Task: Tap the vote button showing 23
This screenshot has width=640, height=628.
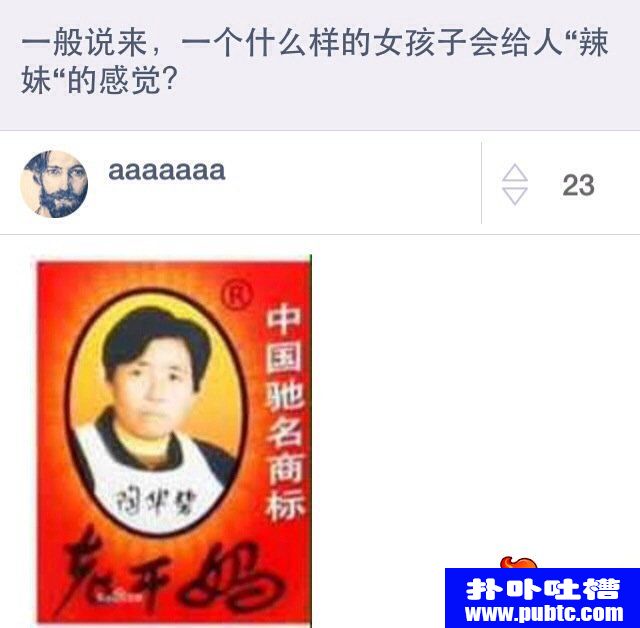Action: point(516,185)
